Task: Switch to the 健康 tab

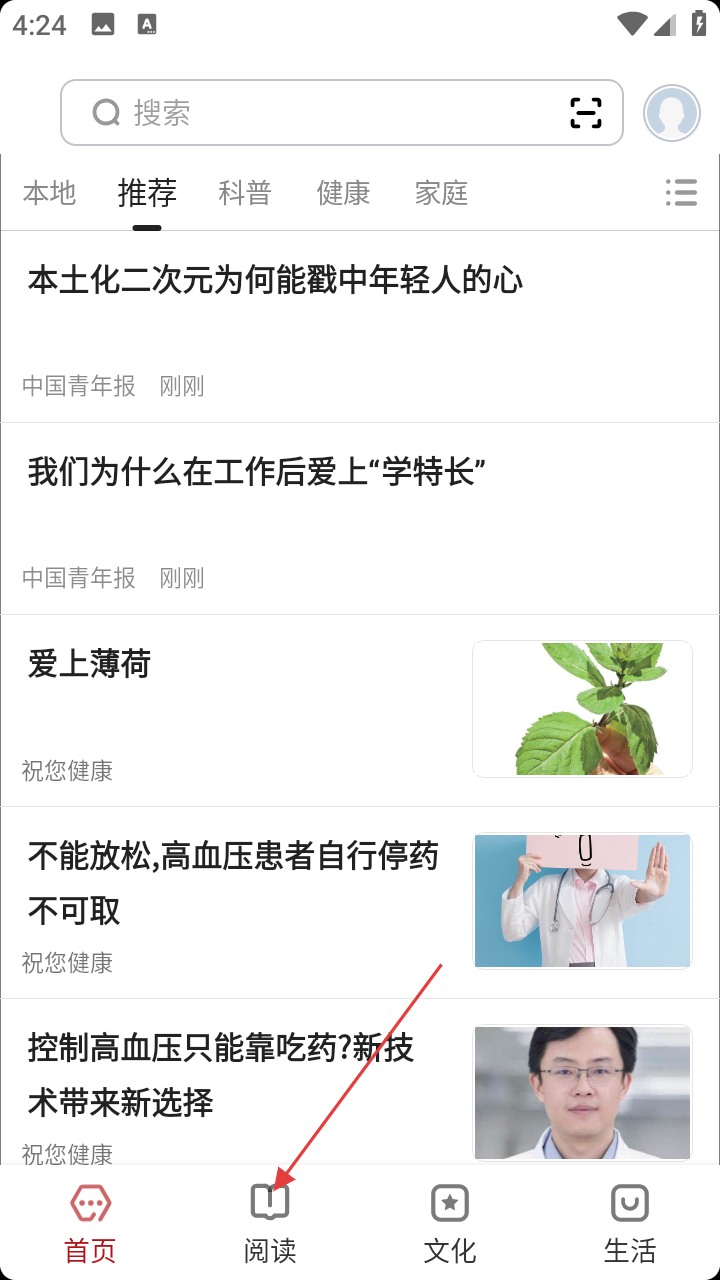Action: coord(343,192)
